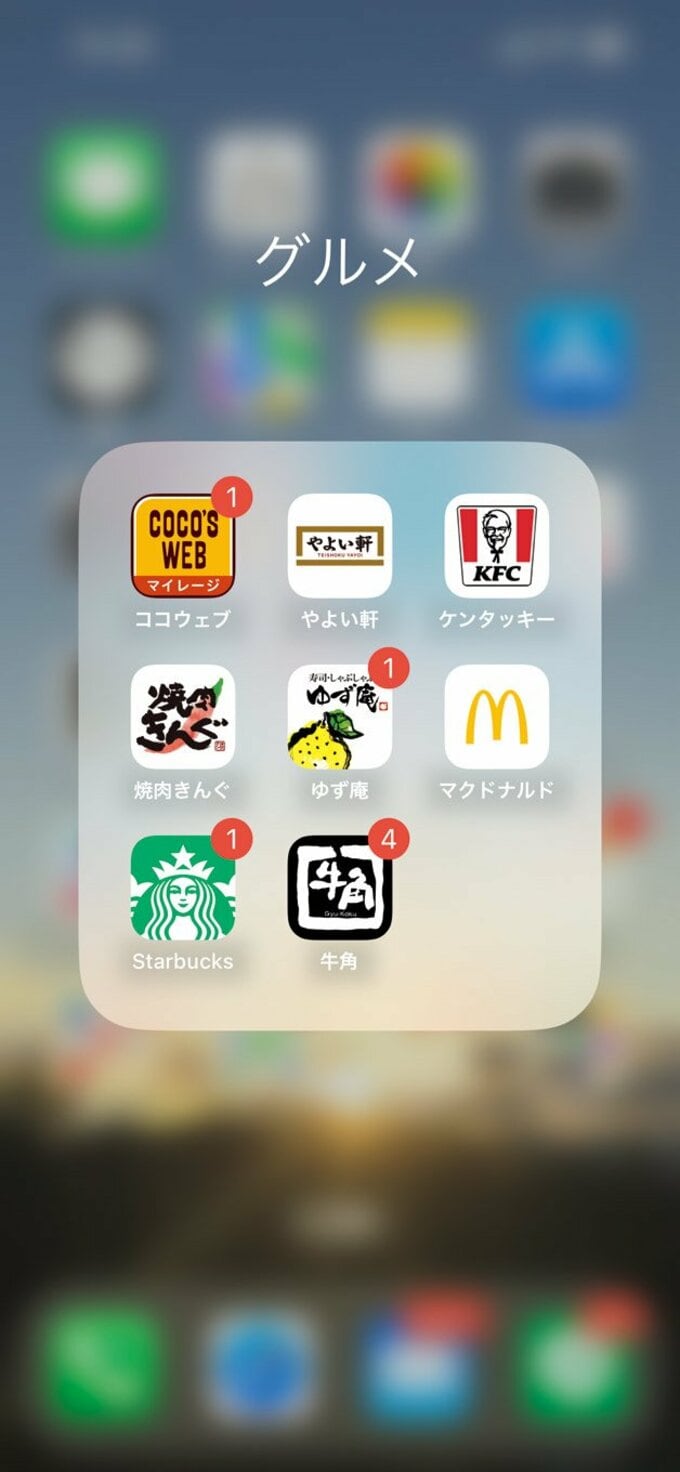Open the ケンタッキー KFC app
The height and width of the screenshot is (1472, 680).
(496, 546)
